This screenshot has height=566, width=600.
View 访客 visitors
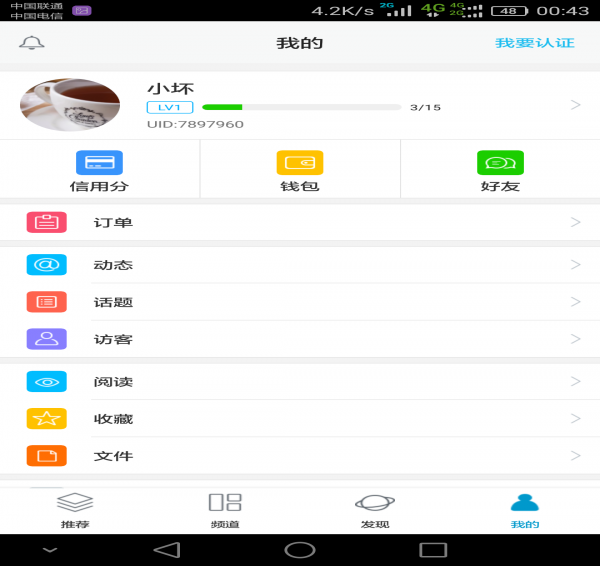coord(300,339)
